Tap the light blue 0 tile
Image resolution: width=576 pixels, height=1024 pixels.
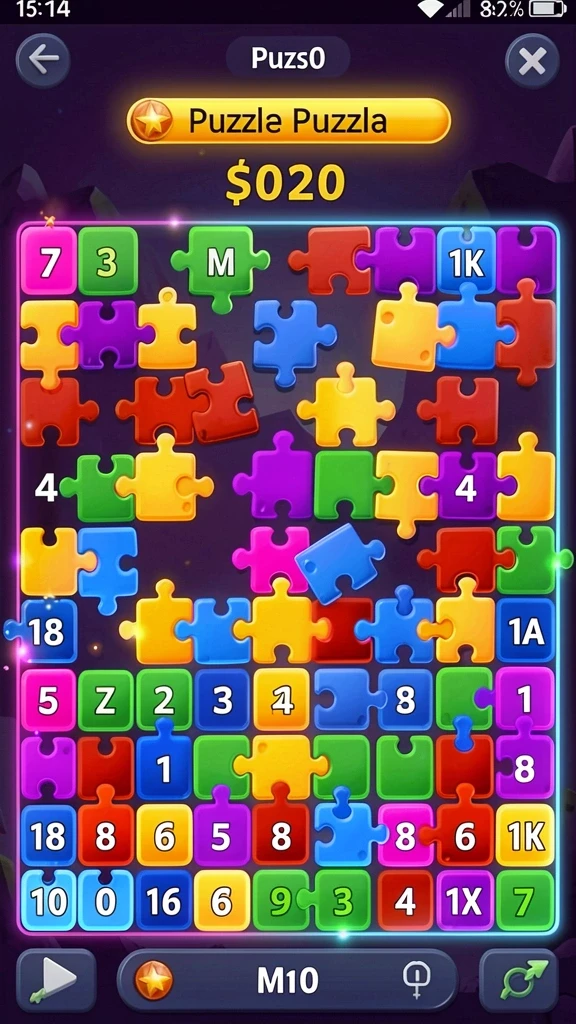(x=106, y=901)
